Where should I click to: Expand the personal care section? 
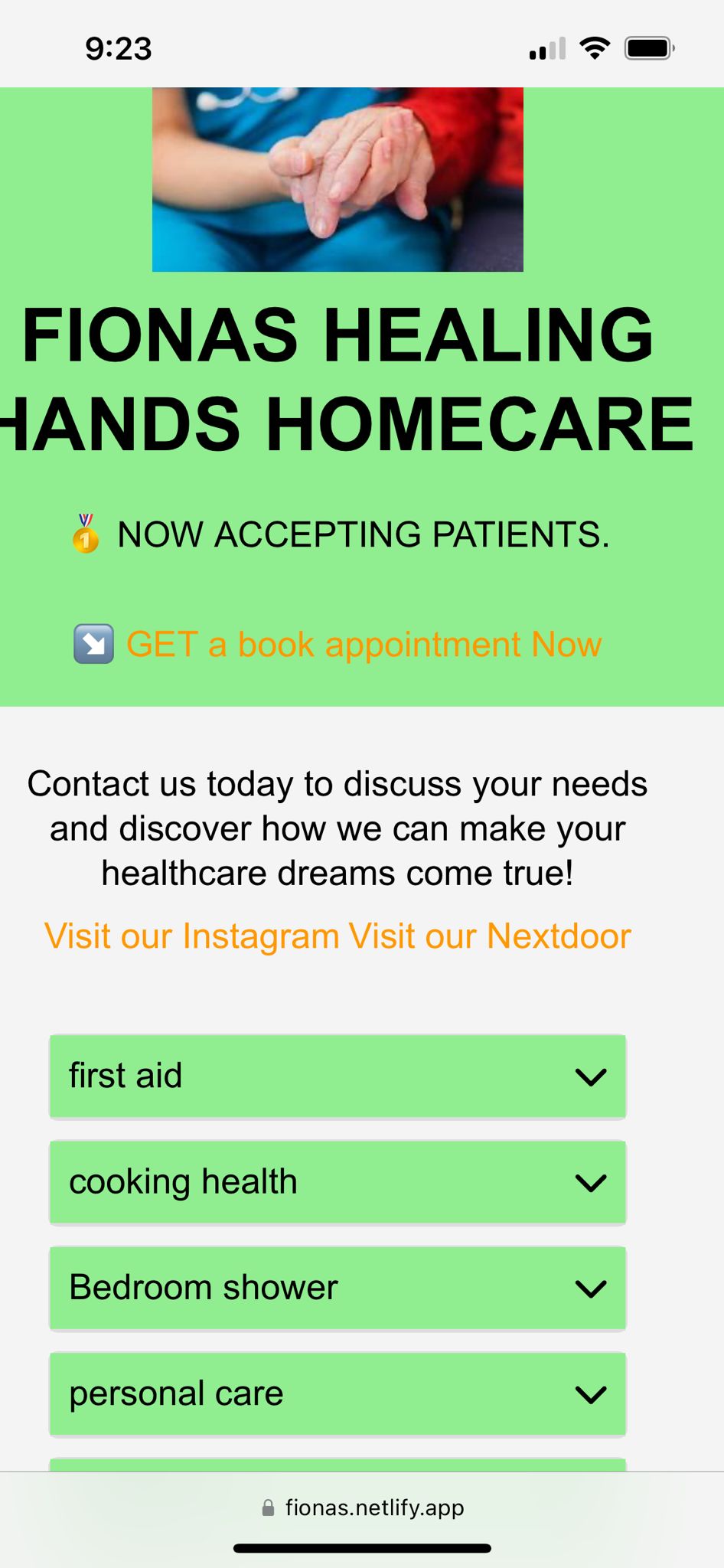click(x=338, y=1393)
